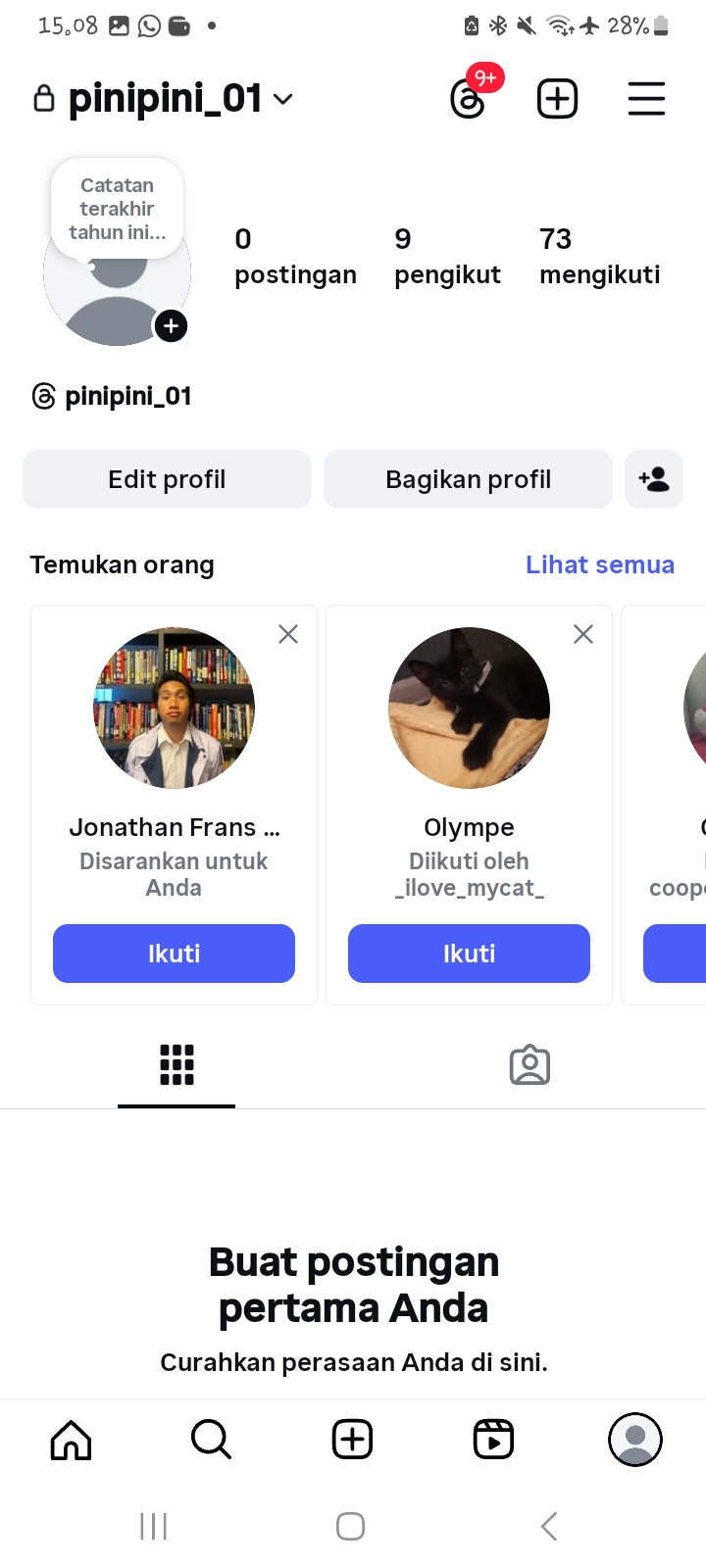Open the Reels tab

point(493,1440)
